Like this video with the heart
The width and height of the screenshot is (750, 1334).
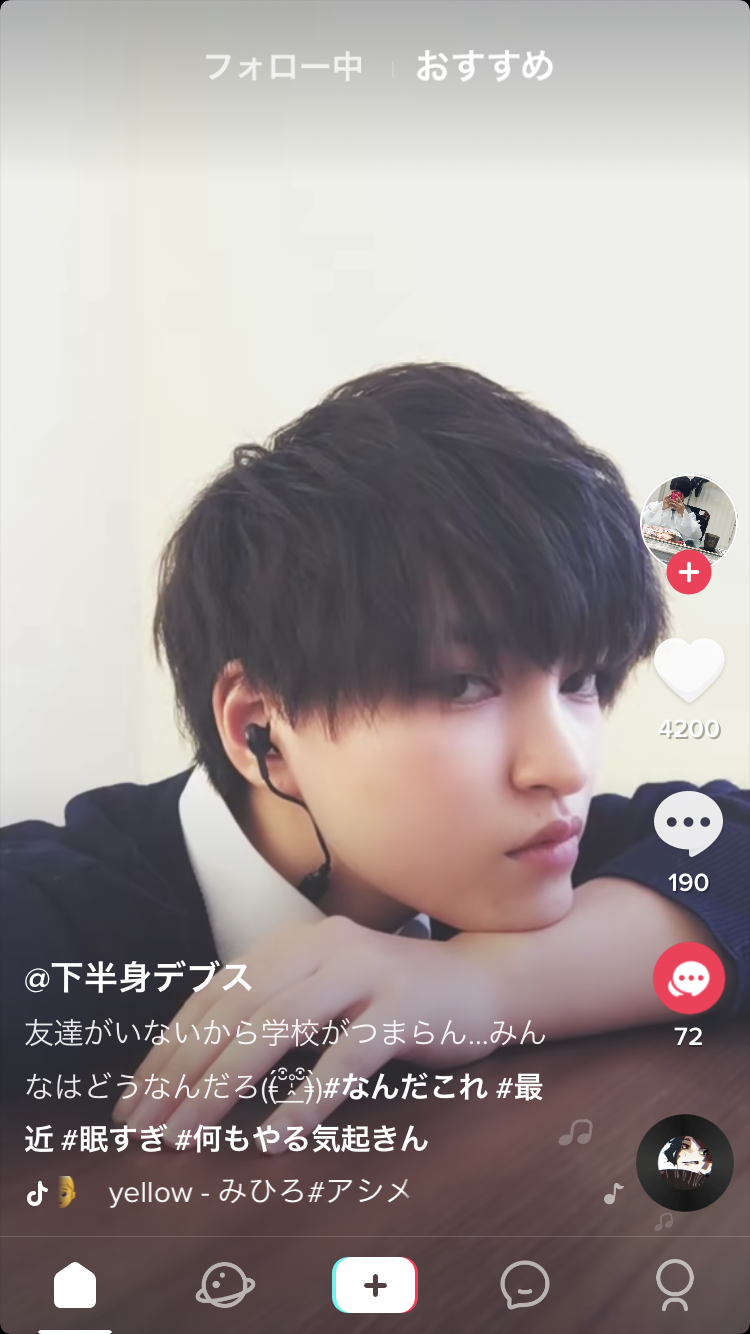coord(688,670)
